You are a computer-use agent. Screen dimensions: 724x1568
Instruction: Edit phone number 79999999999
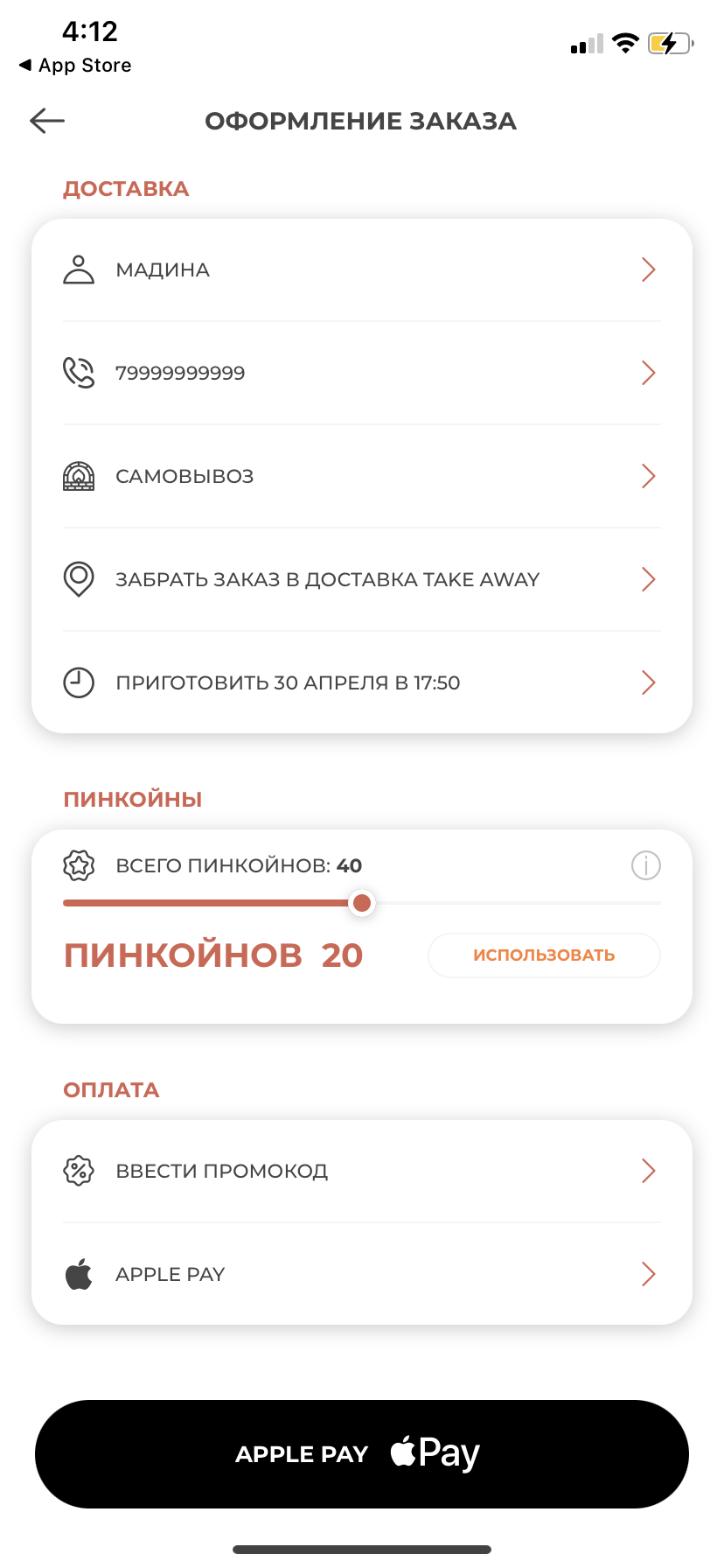pos(361,373)
